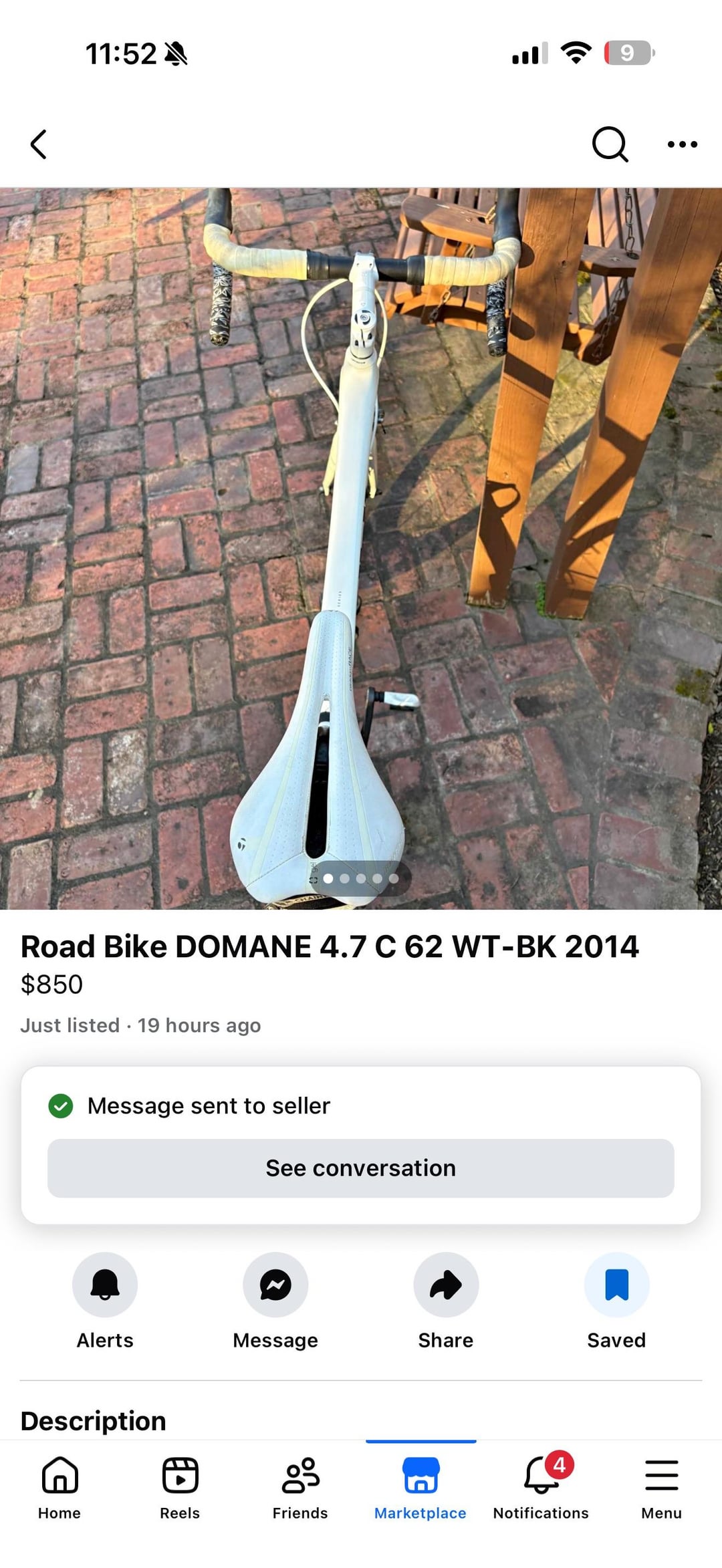
Task: Check the Notifications tab
Action: pyautogui.click(x=541, y=1487)
